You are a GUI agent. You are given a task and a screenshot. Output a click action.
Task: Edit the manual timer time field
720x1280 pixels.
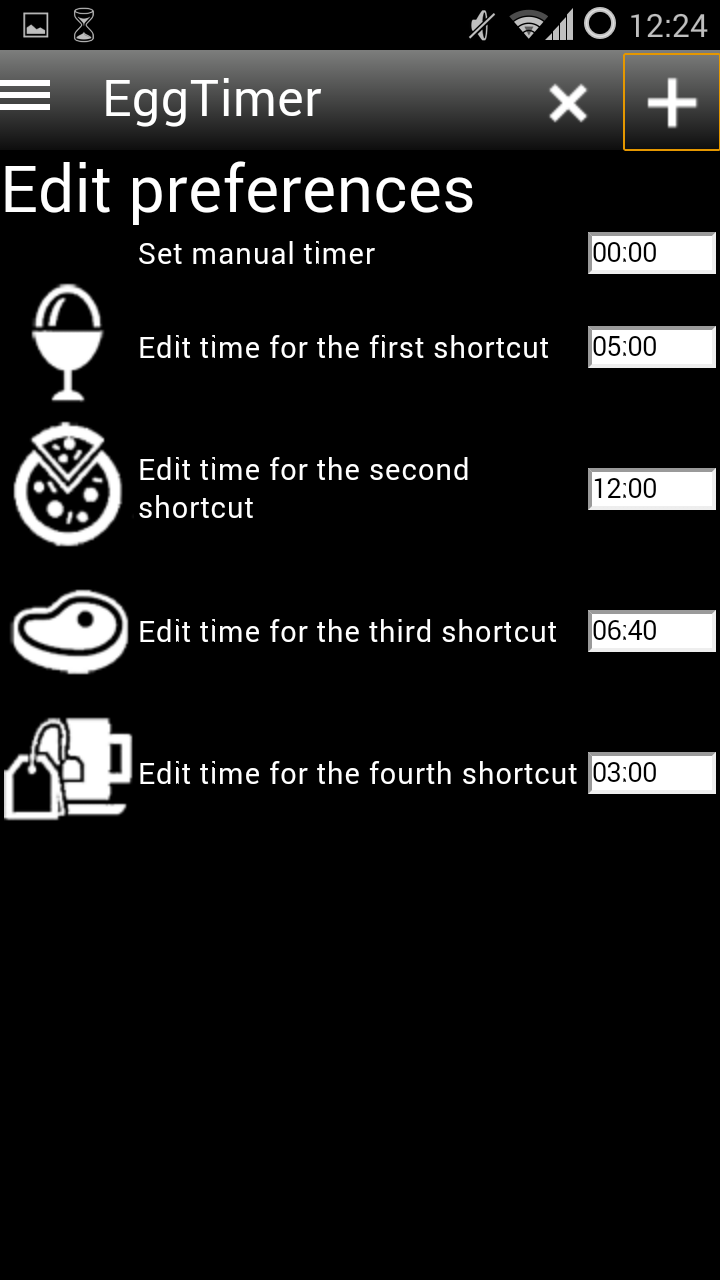coord(651,253)
